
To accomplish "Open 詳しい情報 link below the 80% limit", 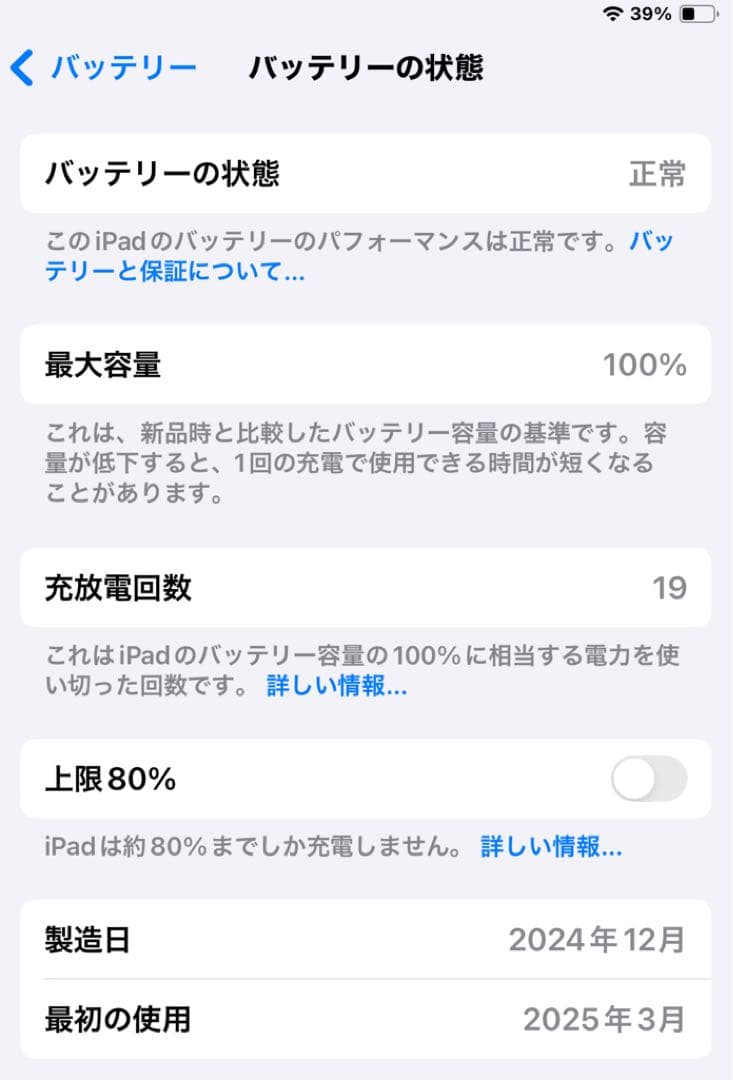I will tap(551, 846).
